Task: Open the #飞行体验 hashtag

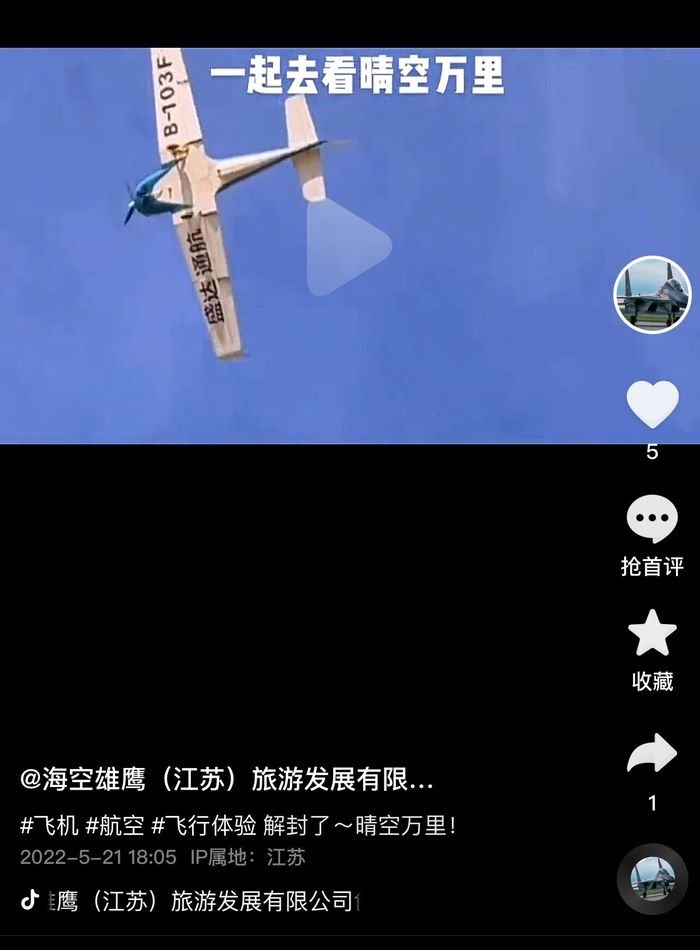Action: [203, 826]
